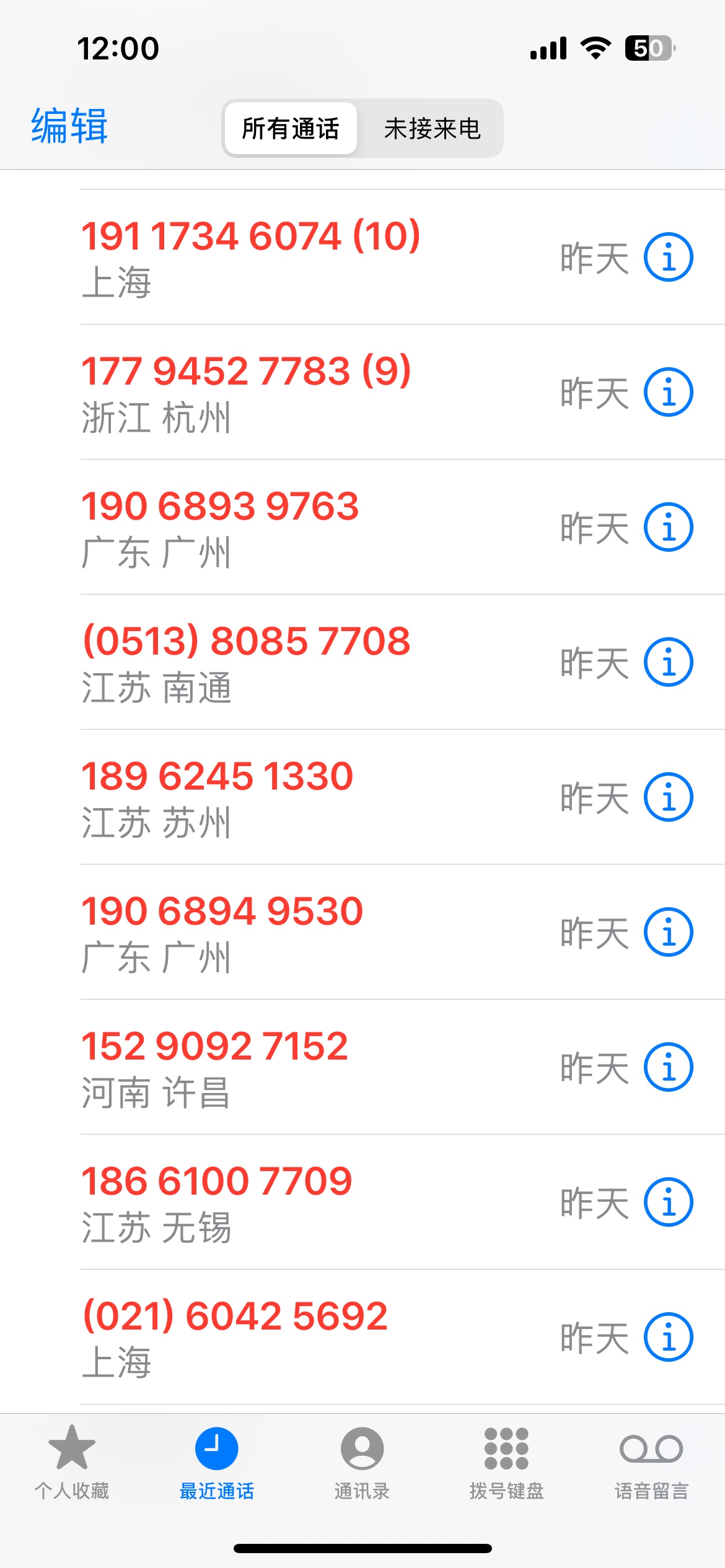Go to the 通讯录 tab
725x1568 pixels.
coord(362,1463)
